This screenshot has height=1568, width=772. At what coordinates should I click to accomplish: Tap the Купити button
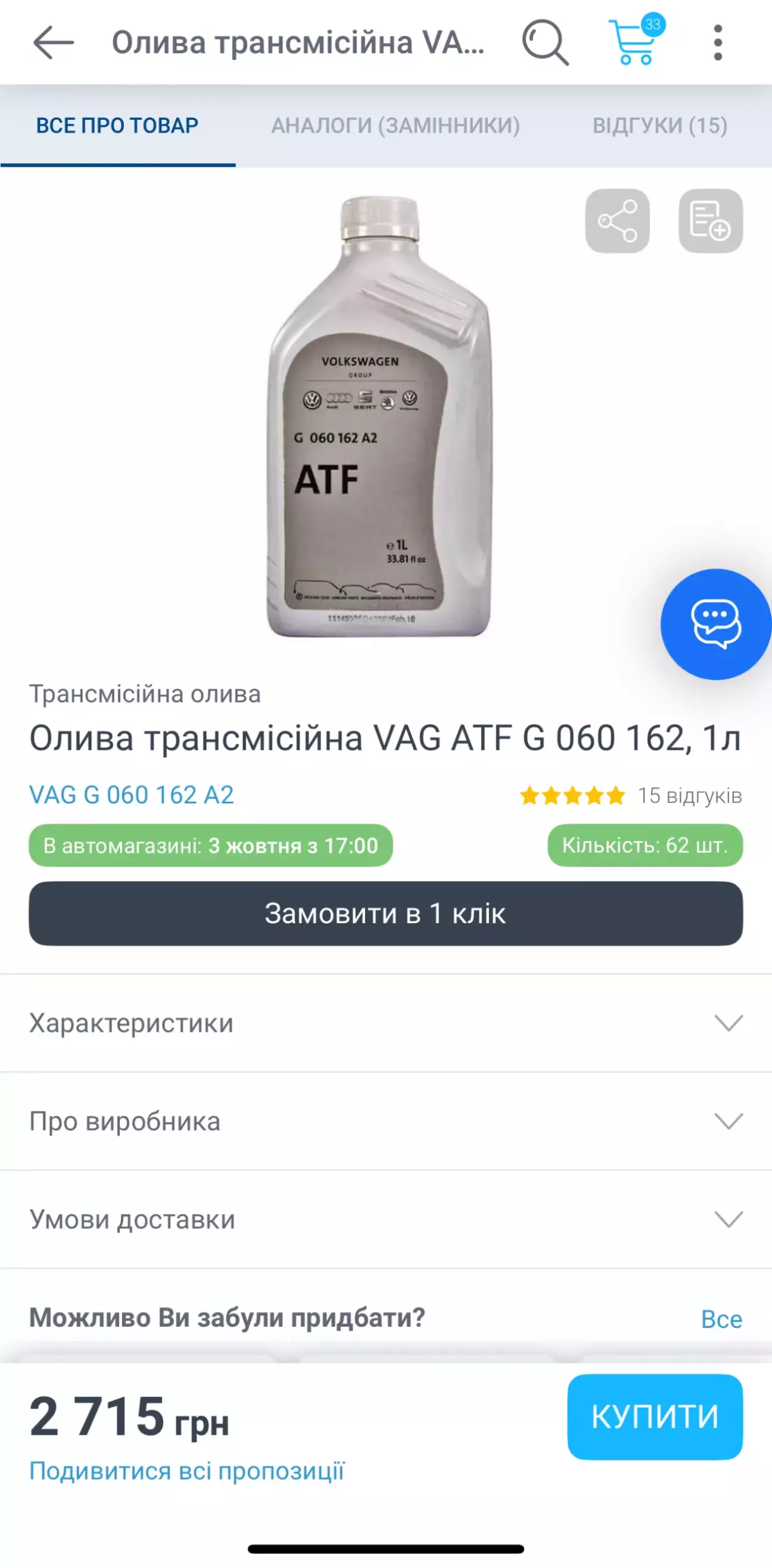coord(655,1417)
